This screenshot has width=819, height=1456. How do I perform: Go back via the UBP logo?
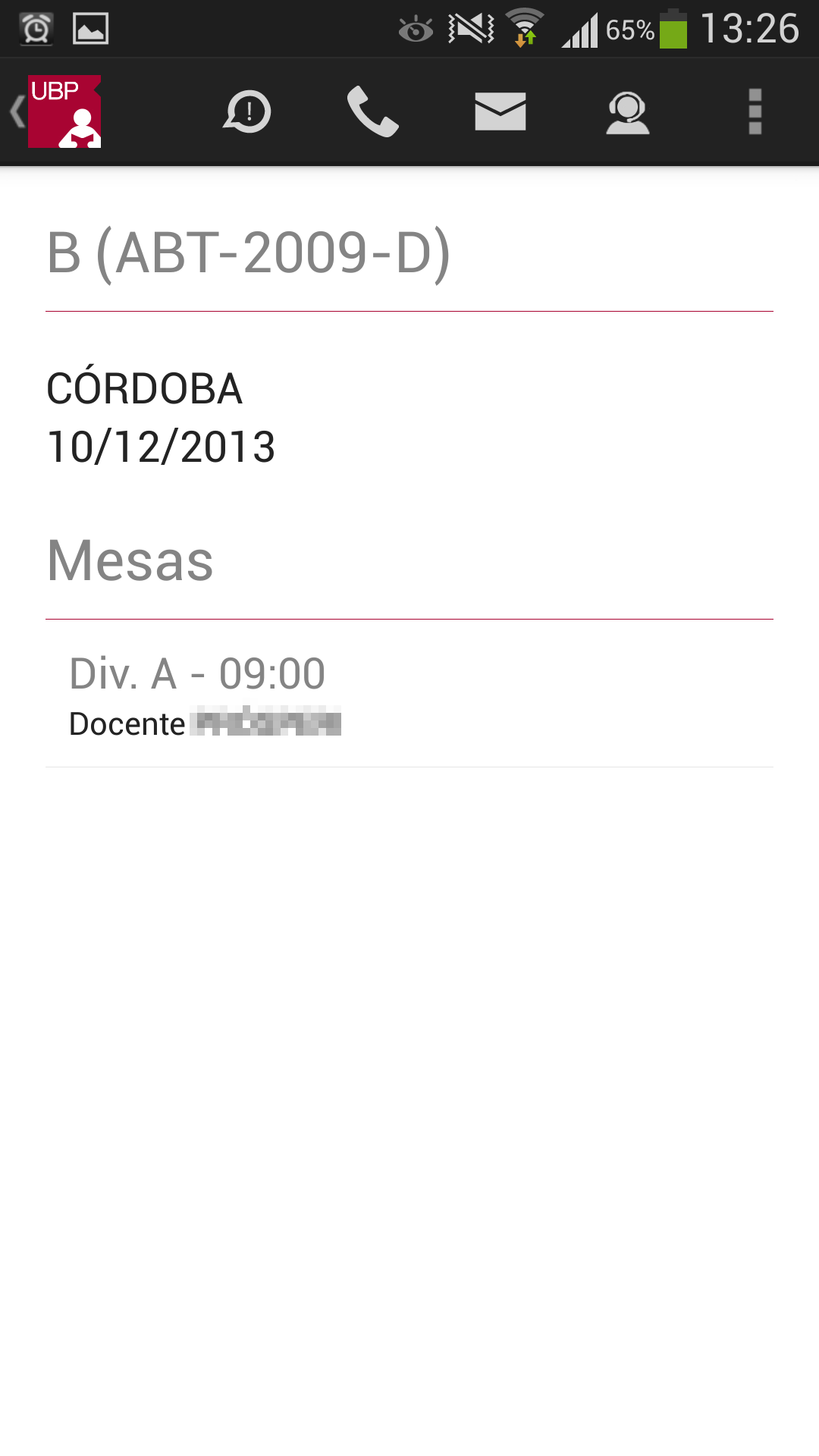tap(58, 111)
